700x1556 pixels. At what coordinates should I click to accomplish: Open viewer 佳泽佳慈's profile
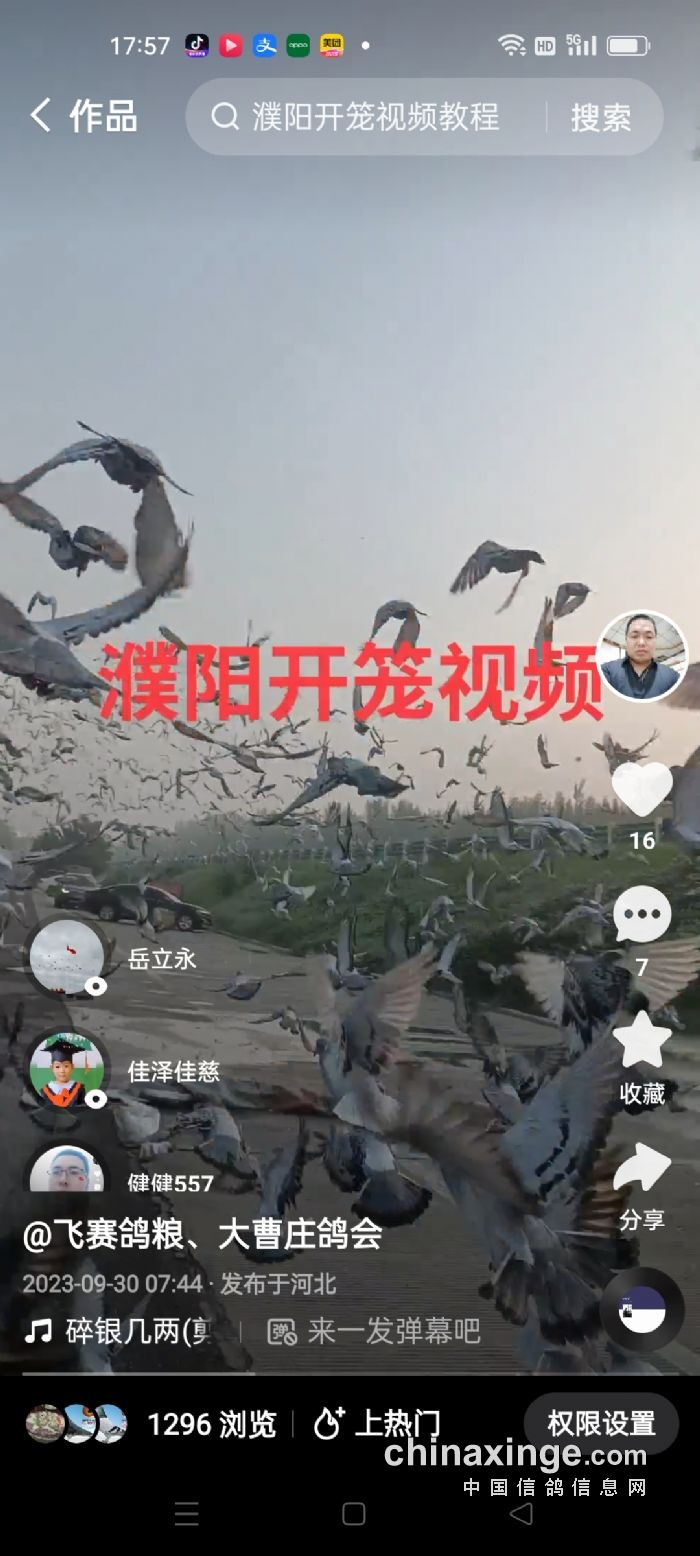[66, 1070]
